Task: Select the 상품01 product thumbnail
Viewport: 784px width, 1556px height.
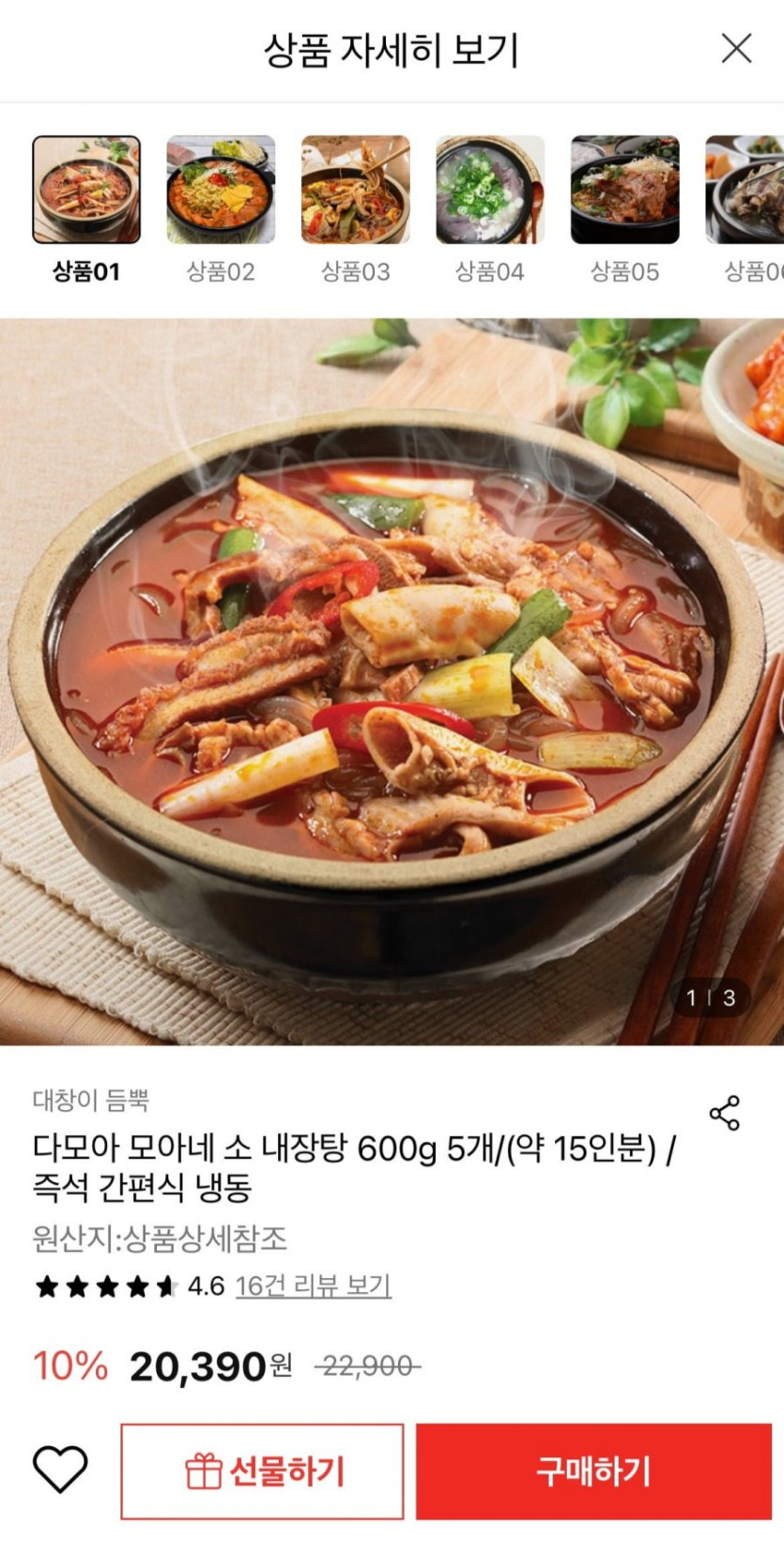Action: point(87,190)
